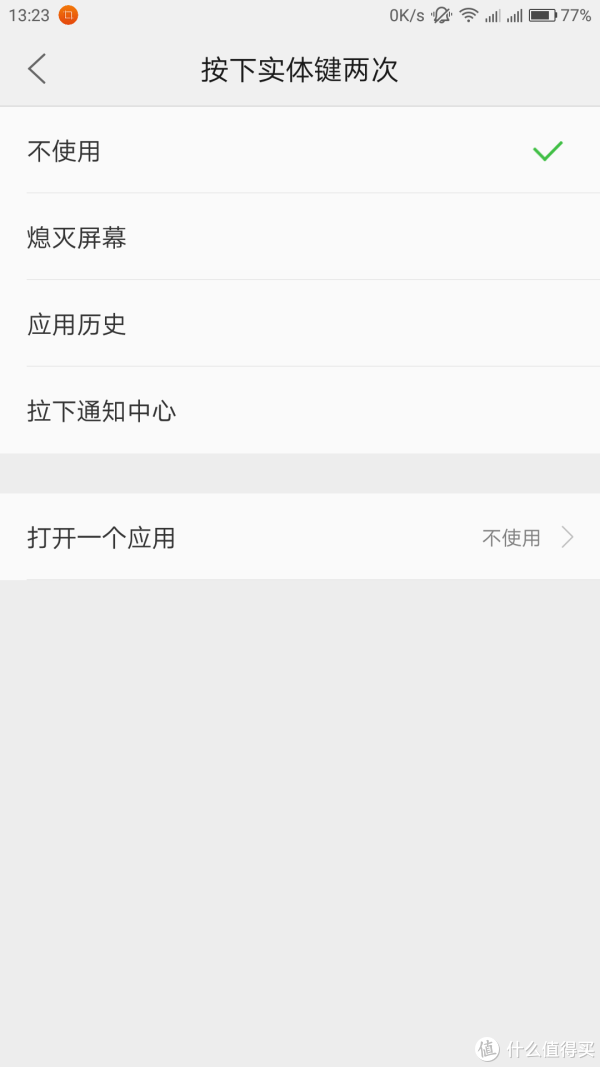Go back using the top-left arrow

pos(37,69)
